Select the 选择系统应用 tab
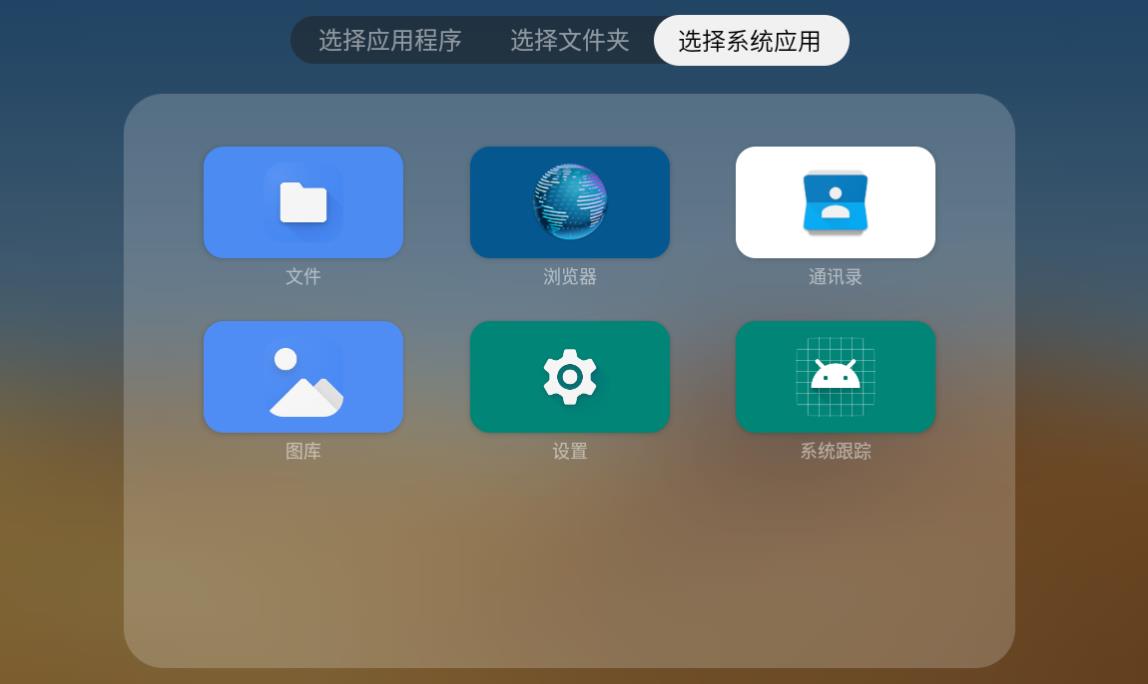The image size is (1148, 684). tap(750, 41)
